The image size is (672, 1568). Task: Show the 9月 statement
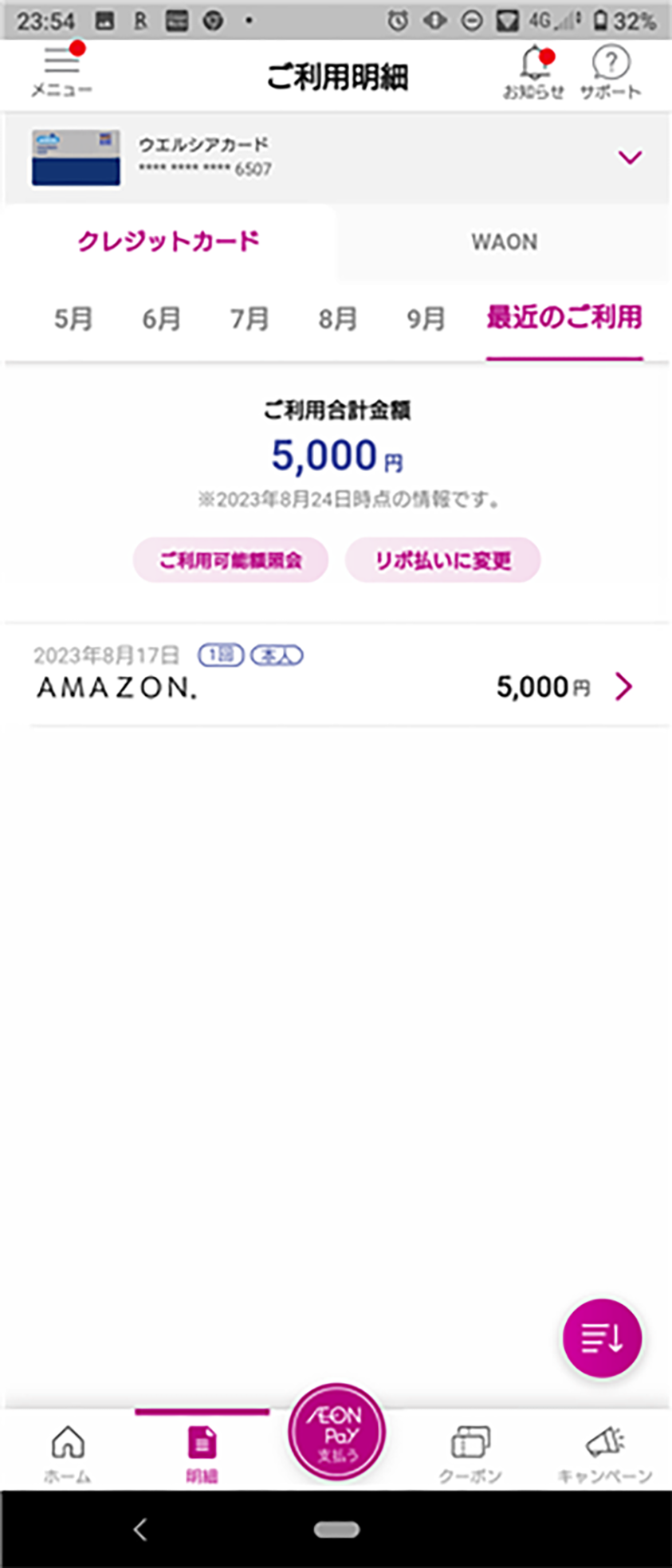tap(426, 319)
